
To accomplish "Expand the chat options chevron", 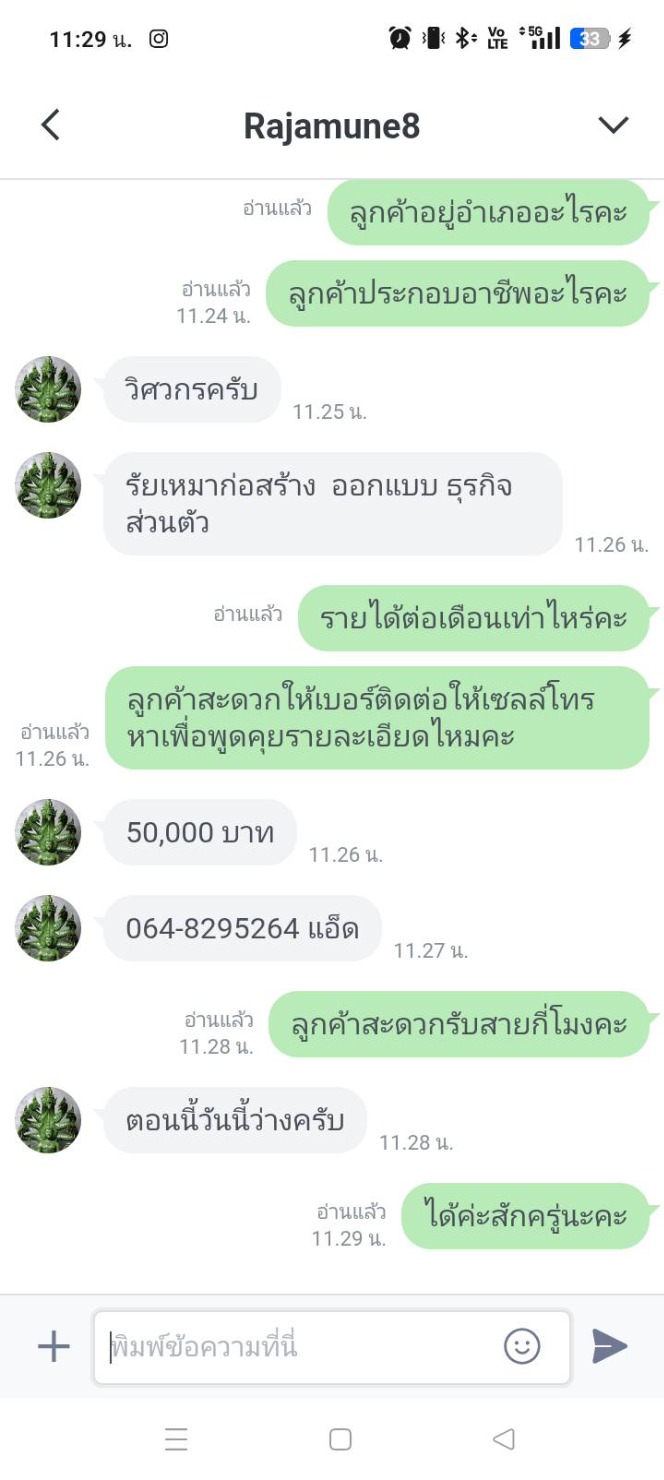I will tap(612, 125).
